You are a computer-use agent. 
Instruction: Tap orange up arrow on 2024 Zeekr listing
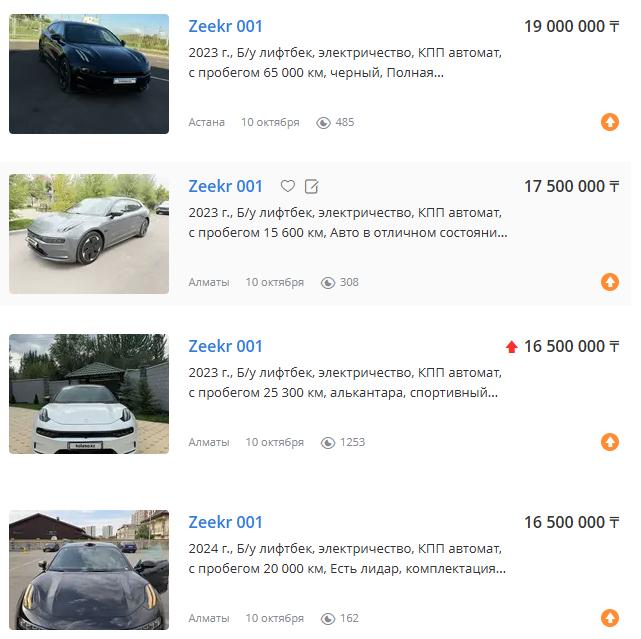(x=610, y=618)
